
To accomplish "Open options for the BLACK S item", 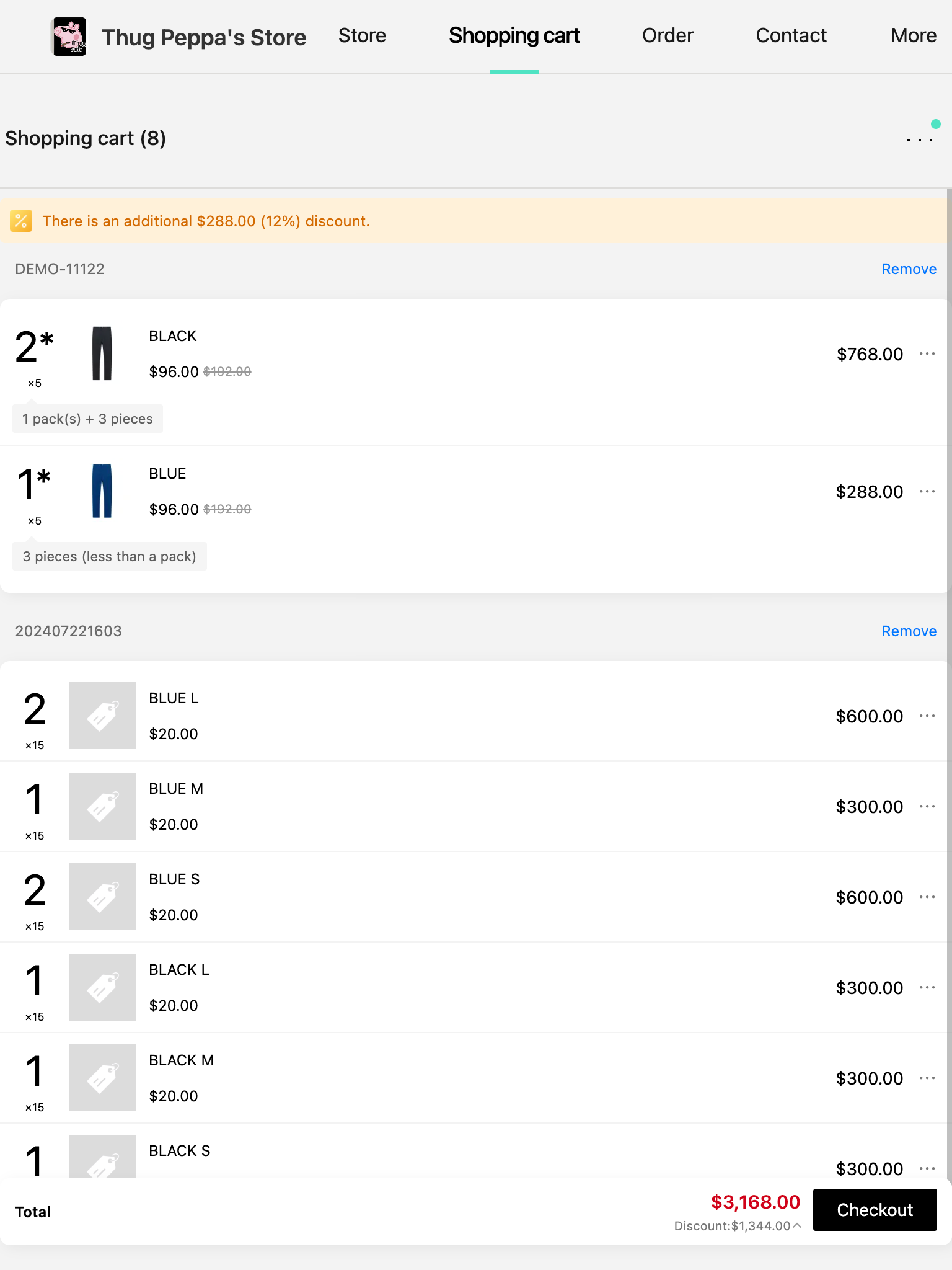I will [927, 1169].
